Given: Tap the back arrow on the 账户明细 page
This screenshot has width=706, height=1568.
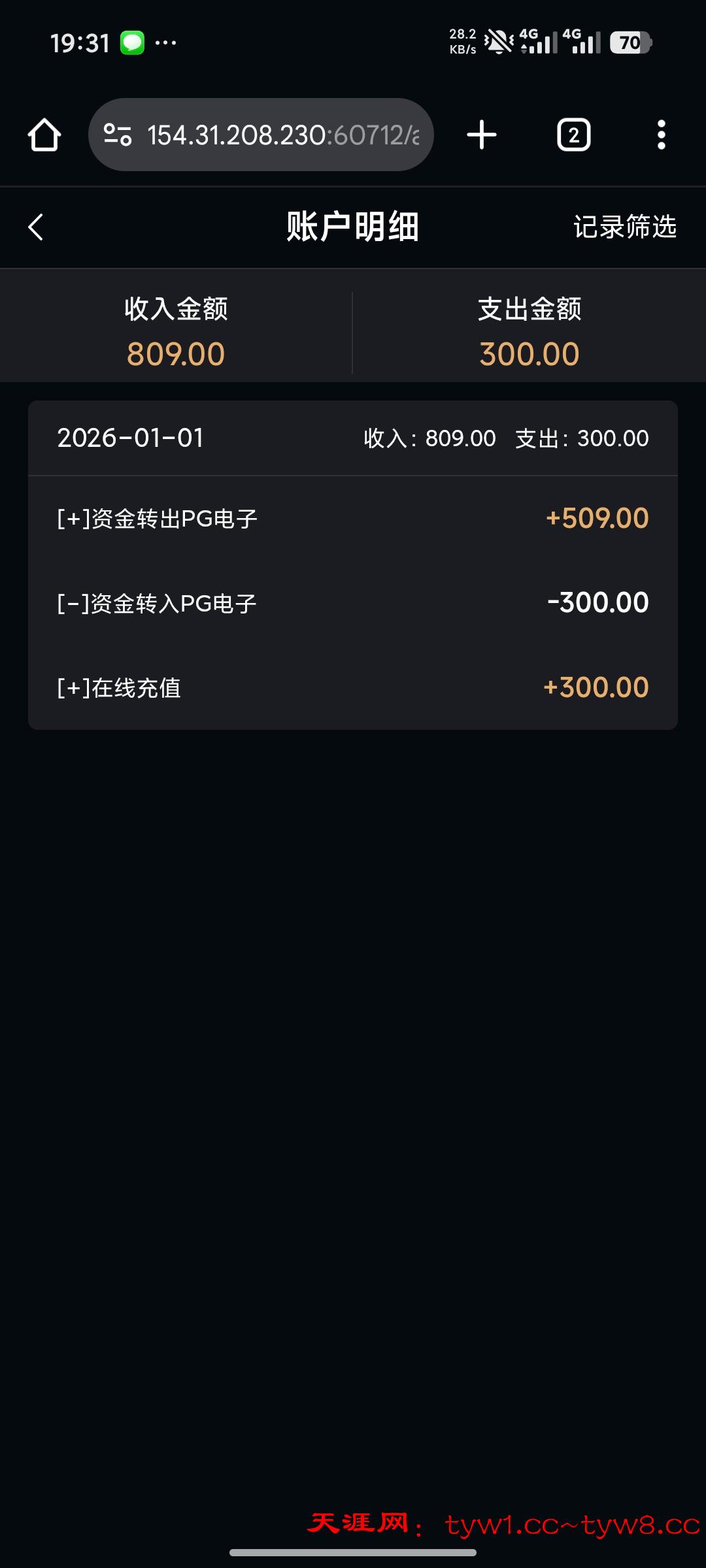Looking at the screenshot, I should [36, 227].
